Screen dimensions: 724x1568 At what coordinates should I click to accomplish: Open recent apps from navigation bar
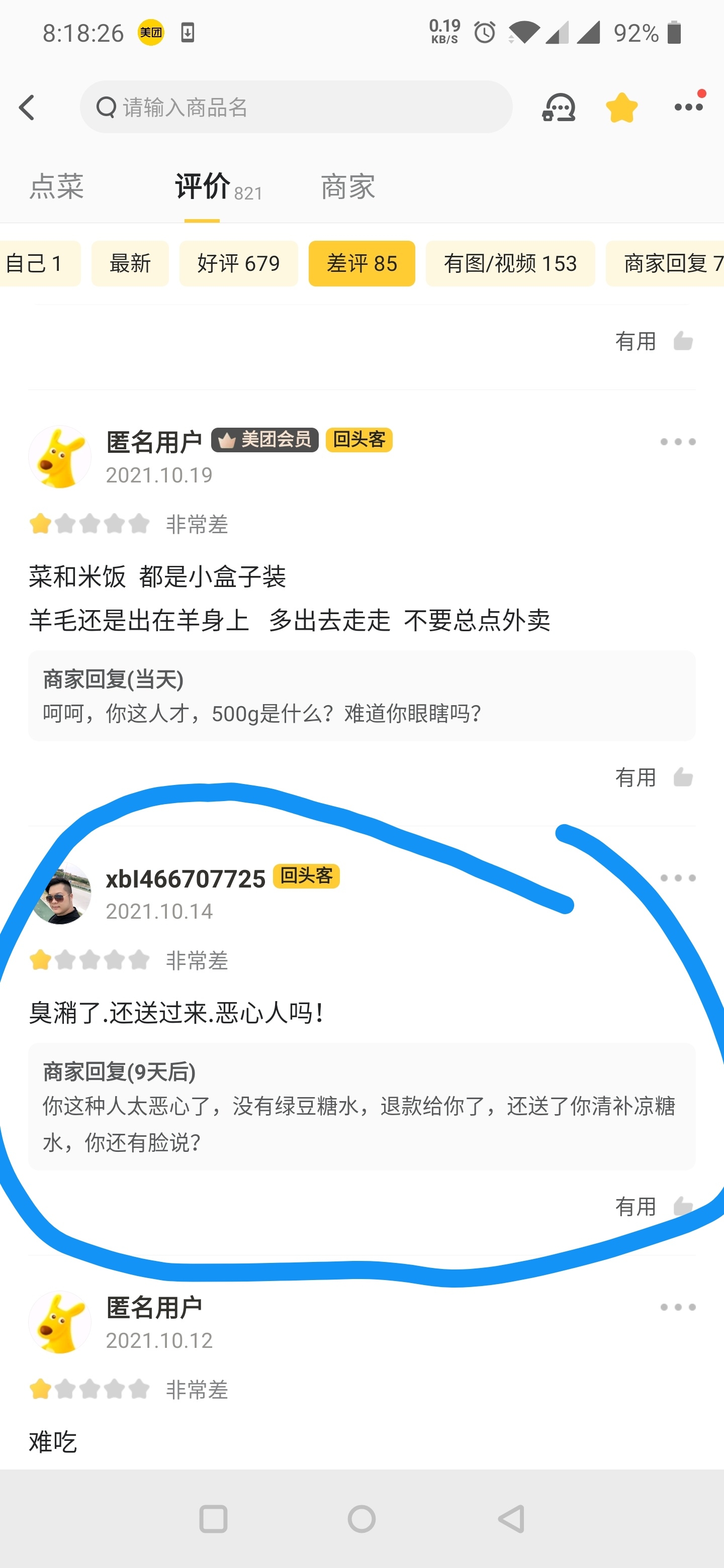[213, 1519]
